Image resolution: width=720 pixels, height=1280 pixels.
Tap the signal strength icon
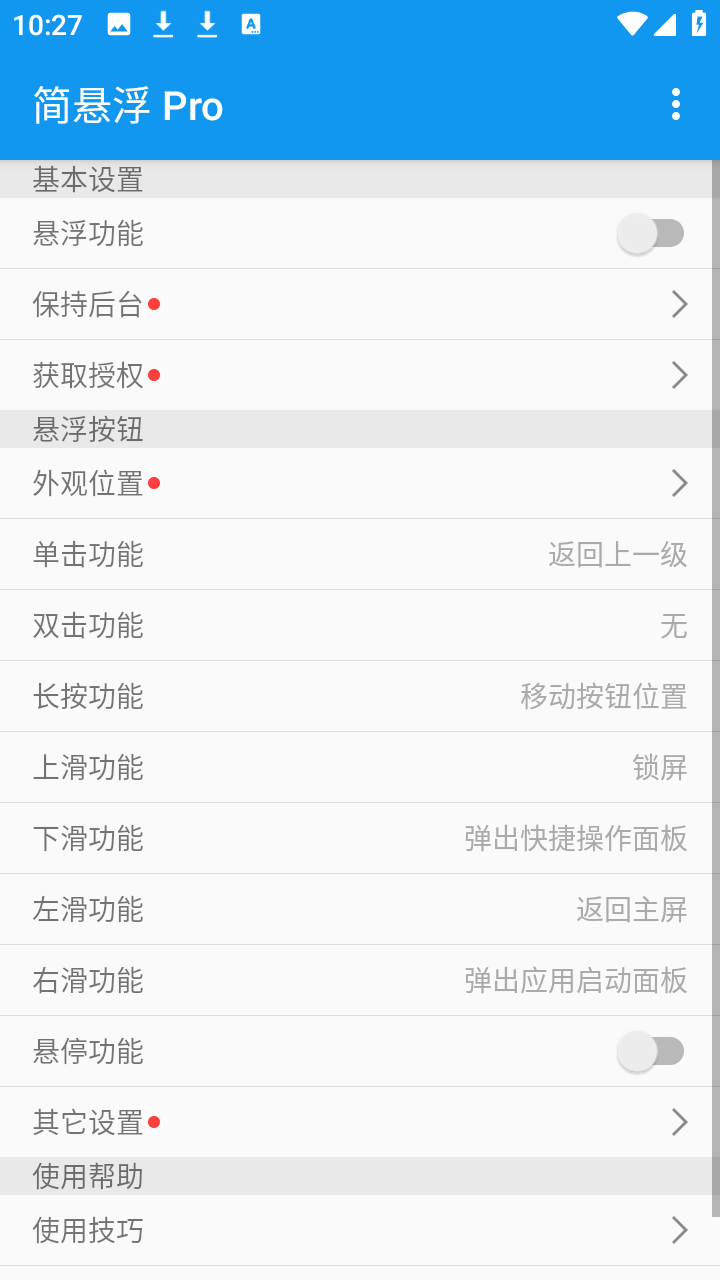pyautogui.click(x=668, y=24)
